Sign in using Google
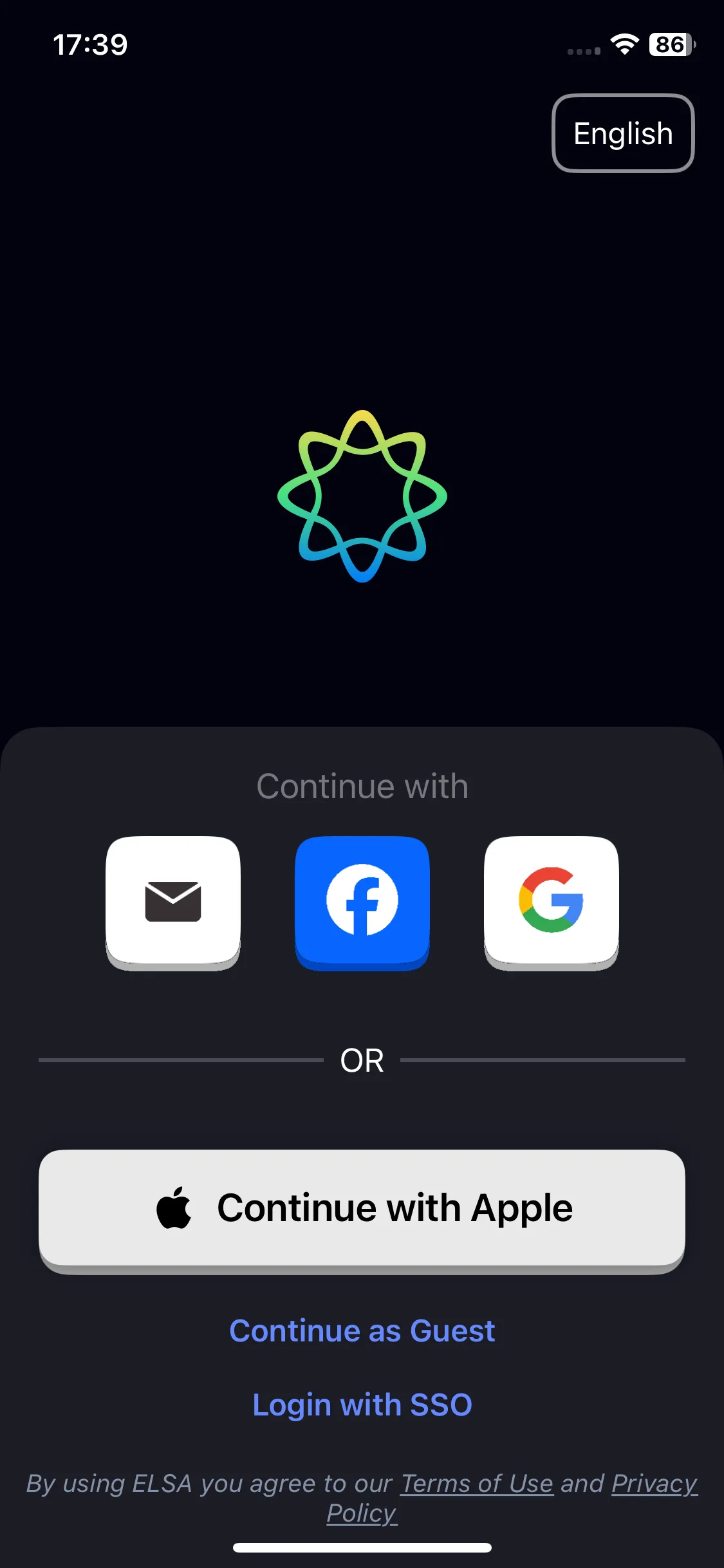This screenshot has width=724, height=1568. (x=552, y=901)
